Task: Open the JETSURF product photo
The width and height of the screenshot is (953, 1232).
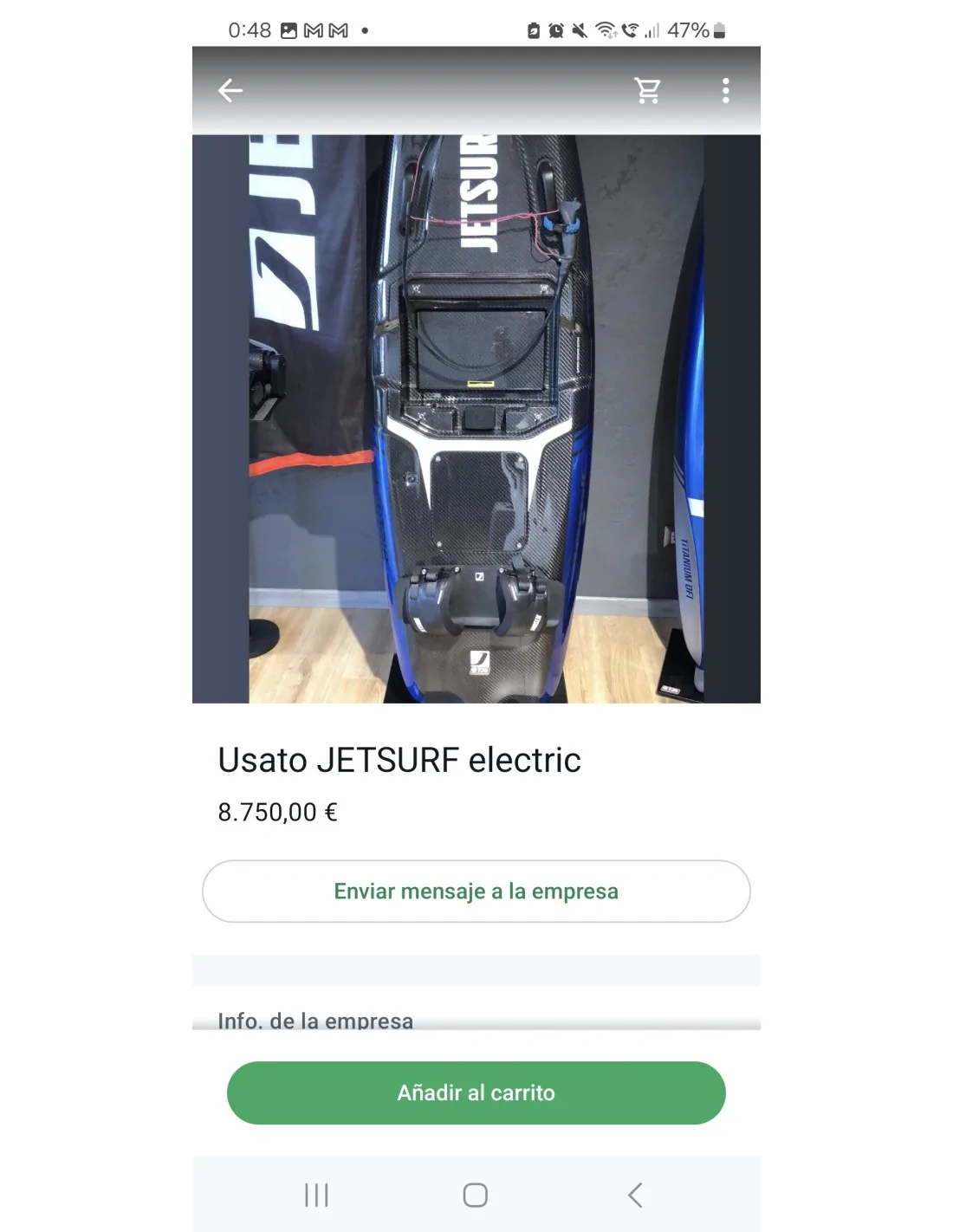Action: click(476, 418)
